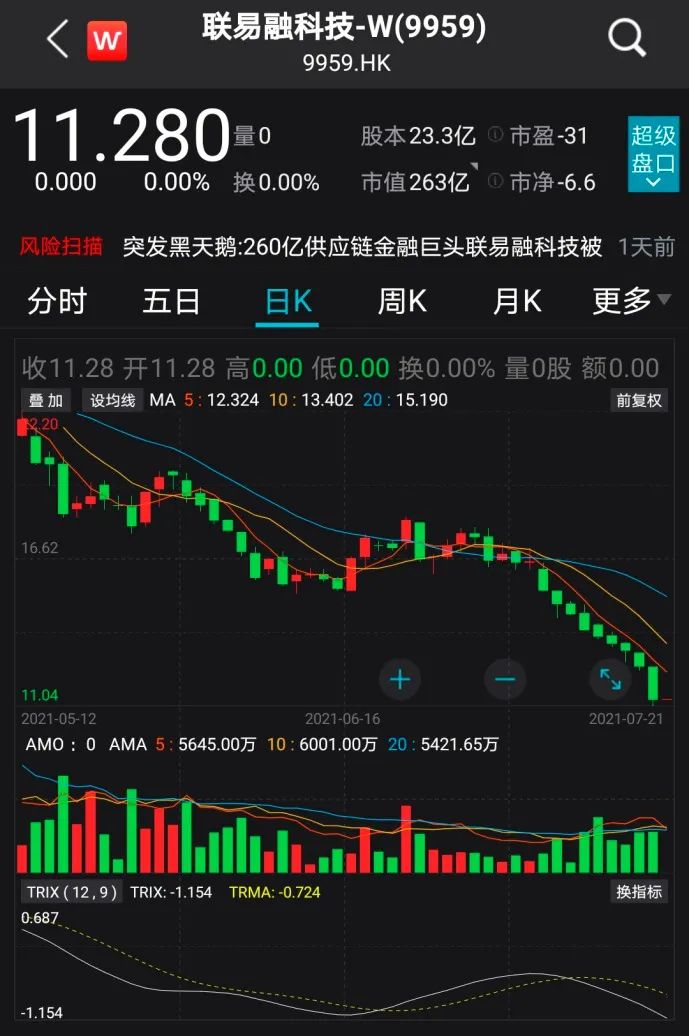
Task: Switch to the 周K chart tab
Action: click(x=402, y=301)
